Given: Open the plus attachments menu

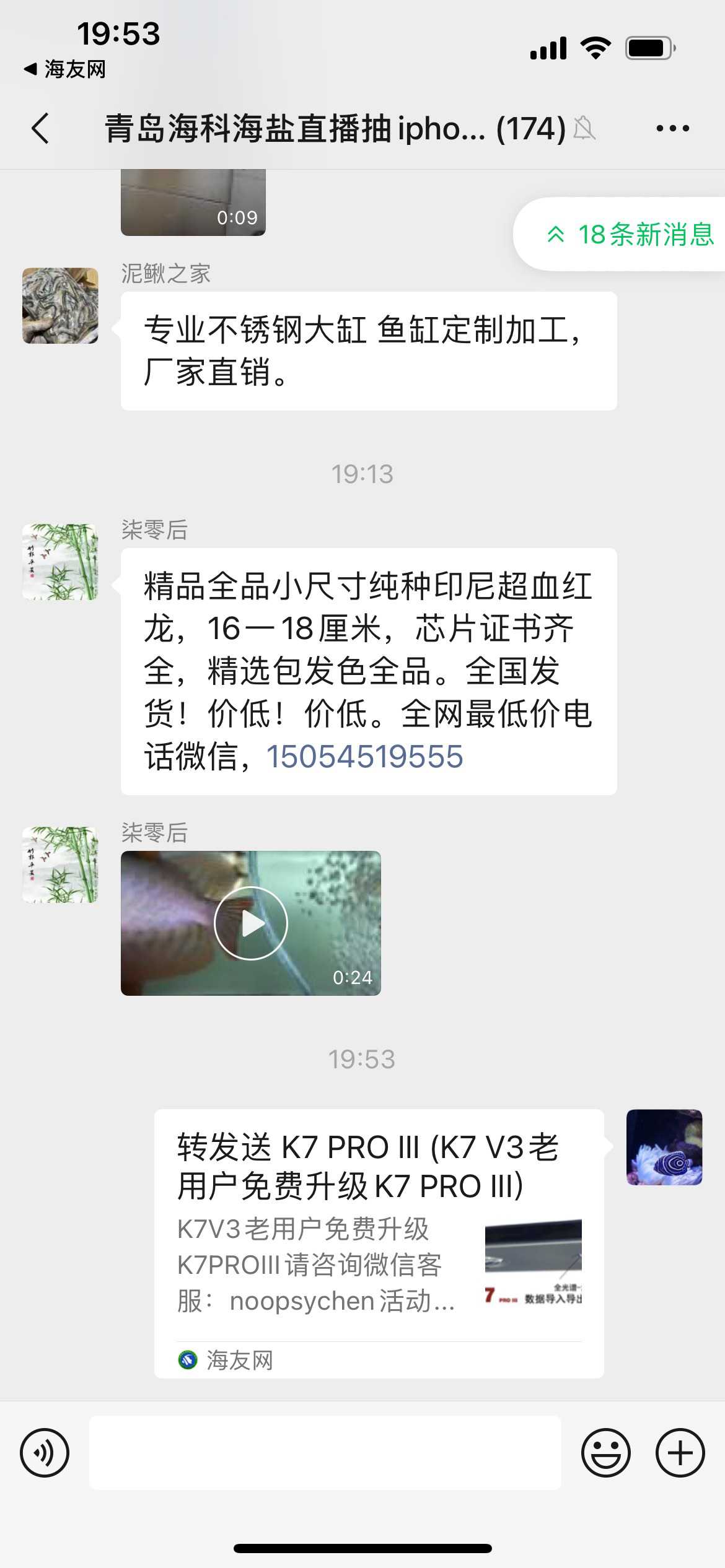Looking at the screenshot, I should pos(680,1452).
